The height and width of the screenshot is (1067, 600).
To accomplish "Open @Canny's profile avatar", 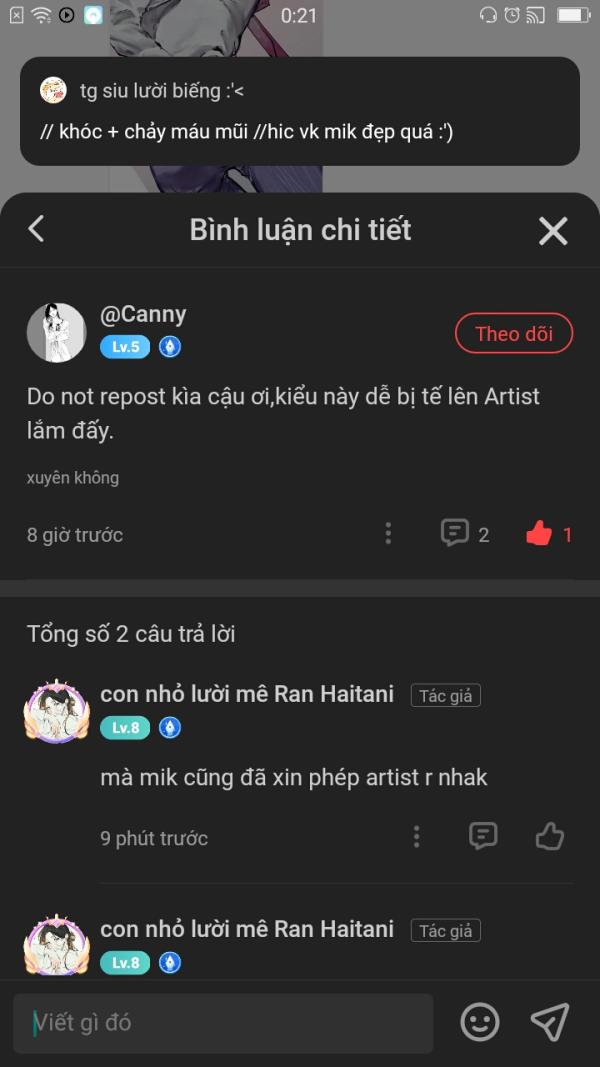I will point(56,333).
